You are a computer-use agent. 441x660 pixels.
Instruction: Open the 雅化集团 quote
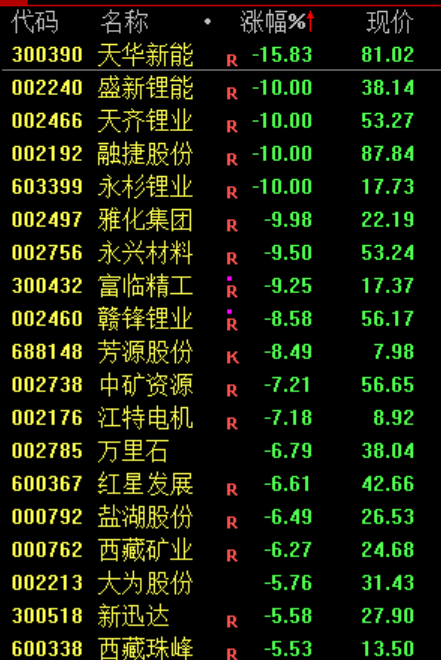coord(220,220)
